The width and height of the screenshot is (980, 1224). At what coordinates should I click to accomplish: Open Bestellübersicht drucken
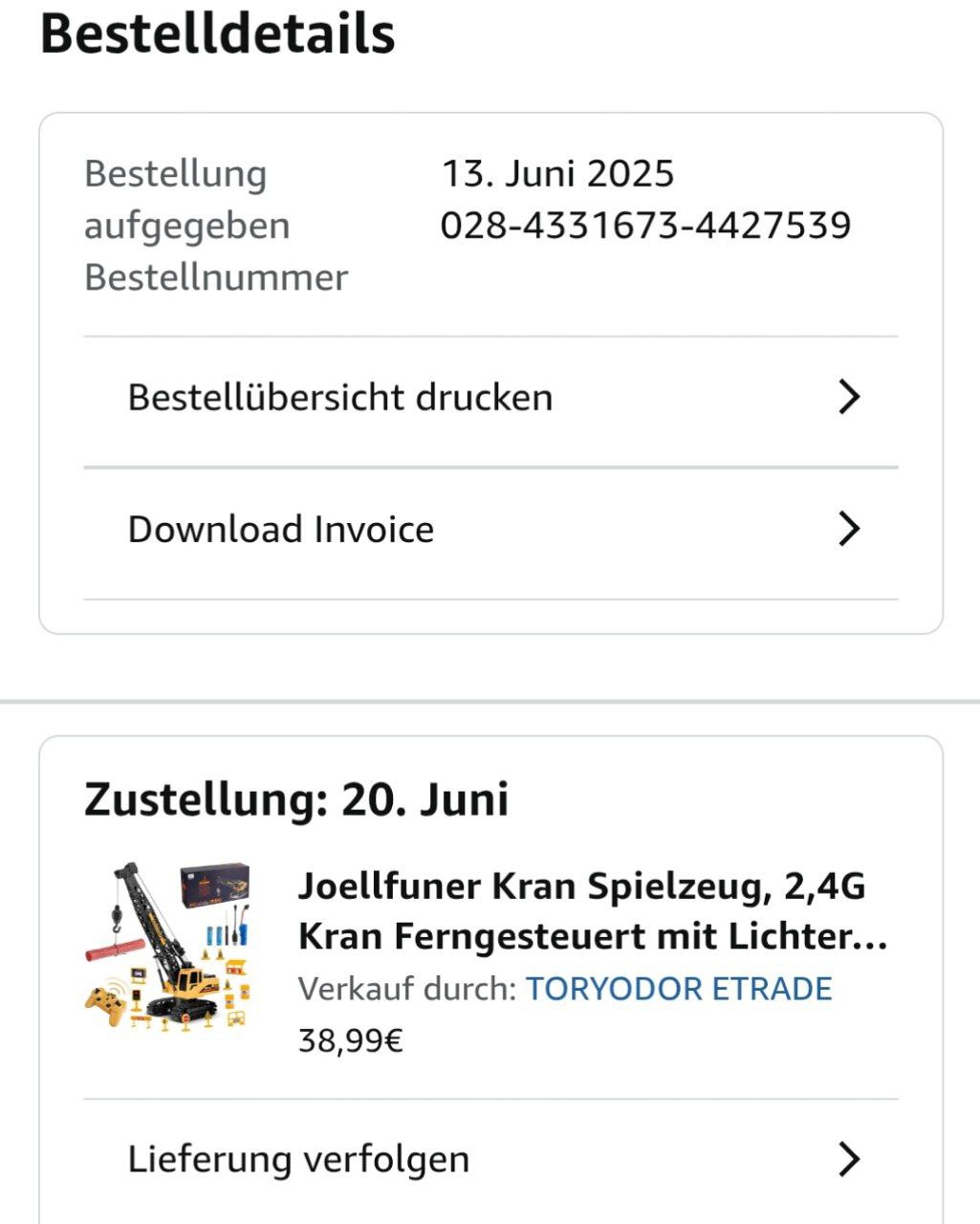[490, 398]
